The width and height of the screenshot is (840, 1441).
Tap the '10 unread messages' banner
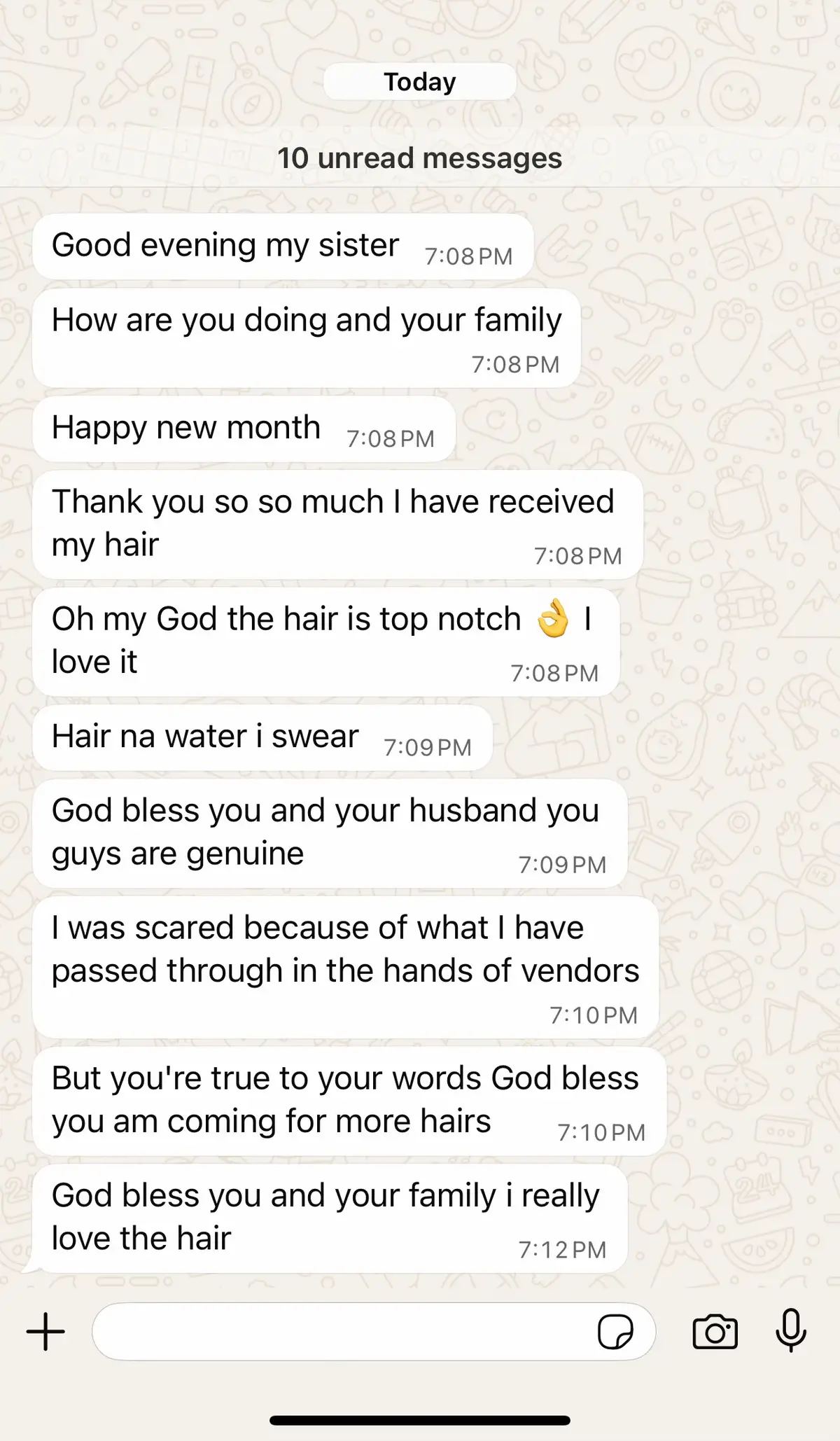419,158
